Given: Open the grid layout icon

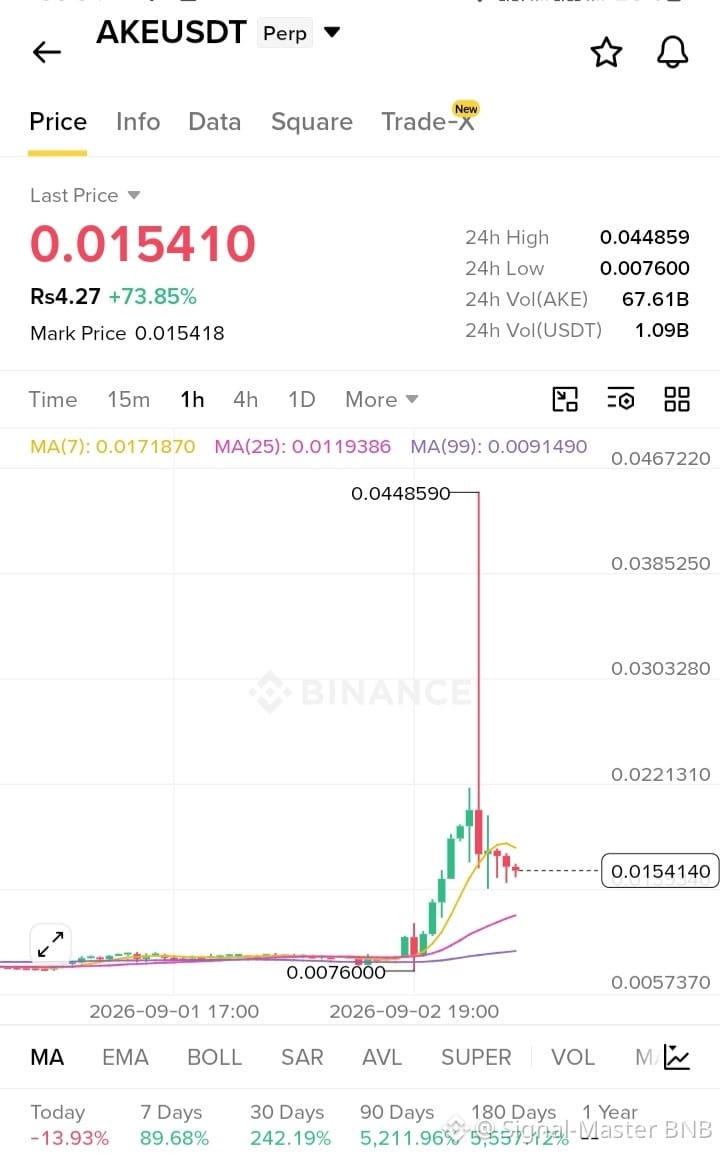Looking at the screenshot, I should (677, 400).
